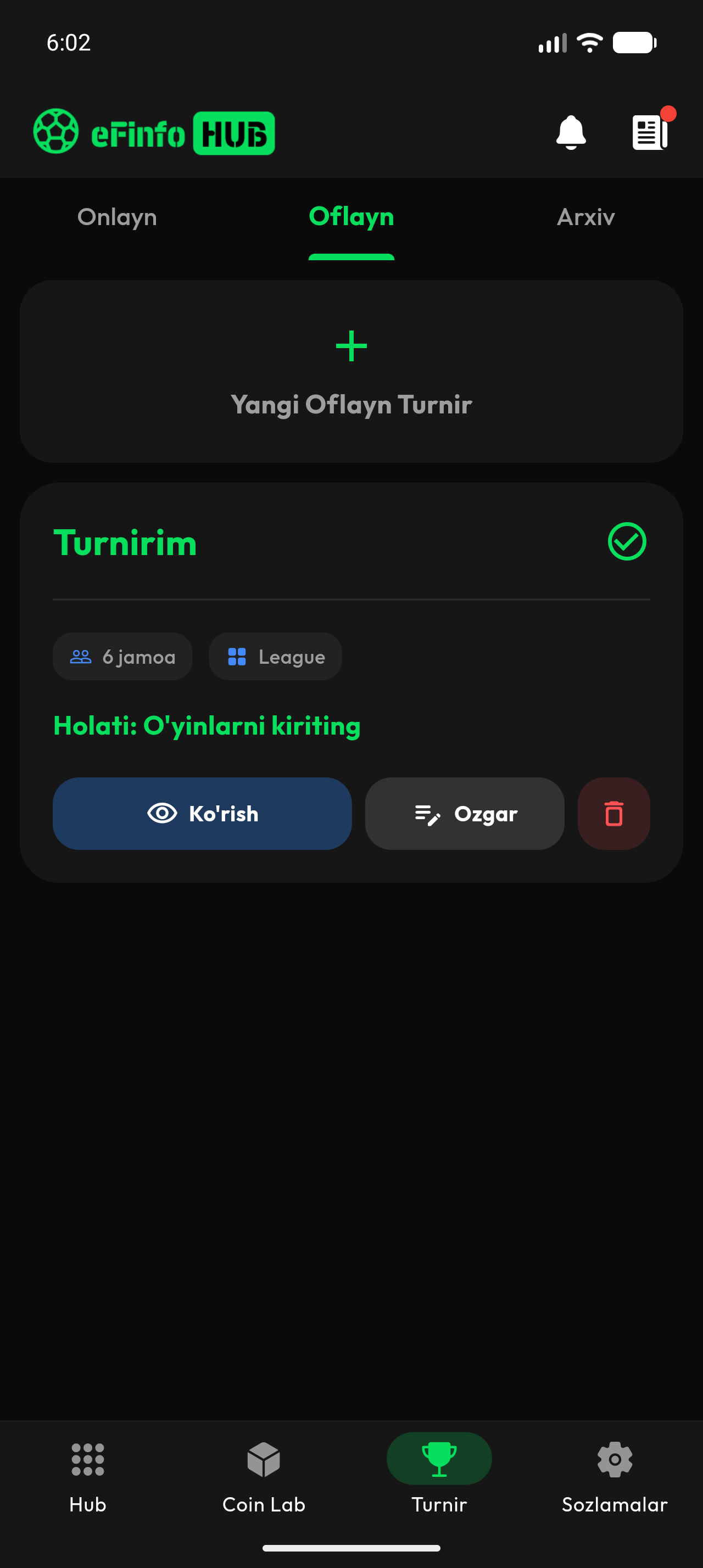Create a Yangi Oflayn Turnir
This screenshot has height=1568, width=703.
pos(351,371)
